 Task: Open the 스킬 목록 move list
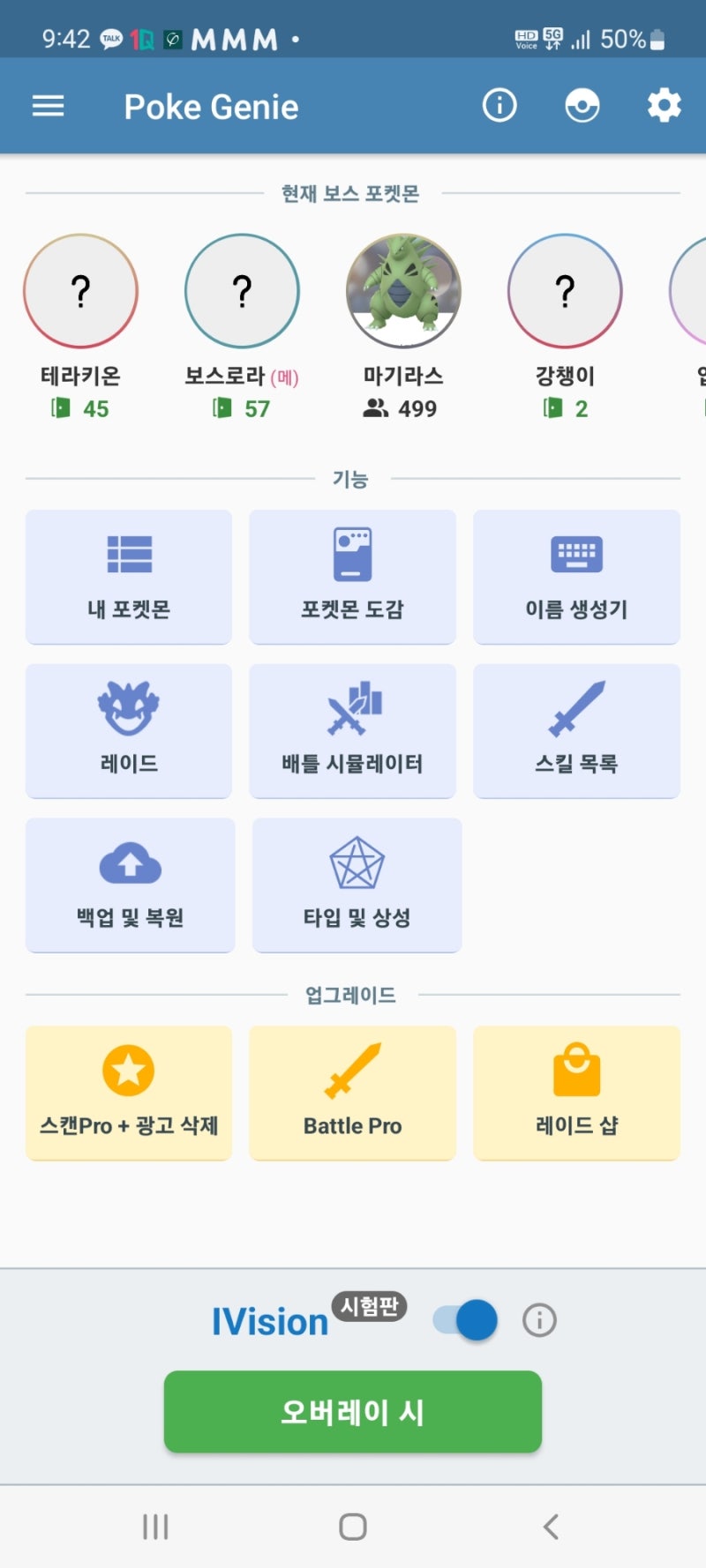pos(576,730)
